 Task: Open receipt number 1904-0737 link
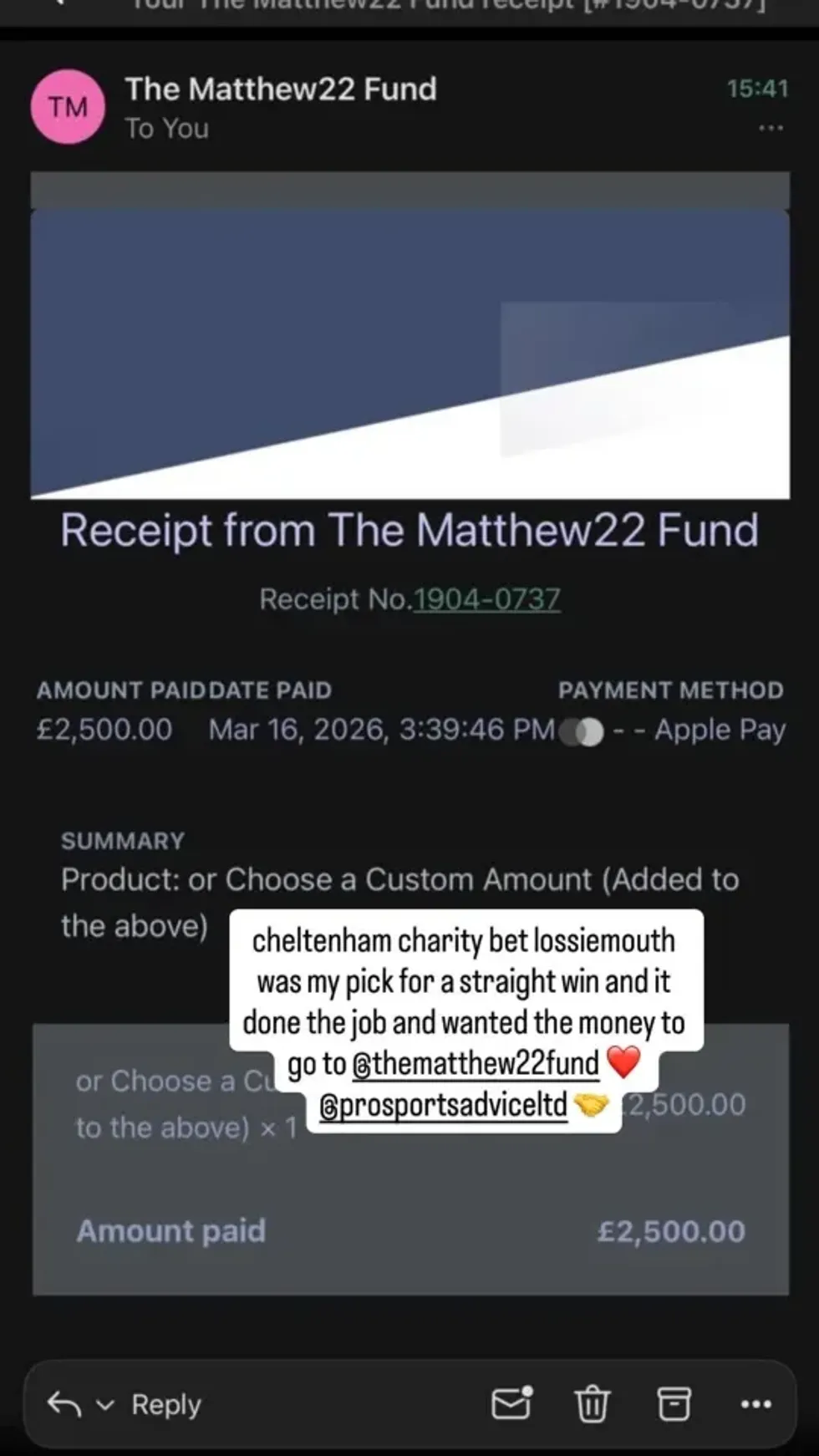point(486,598)
